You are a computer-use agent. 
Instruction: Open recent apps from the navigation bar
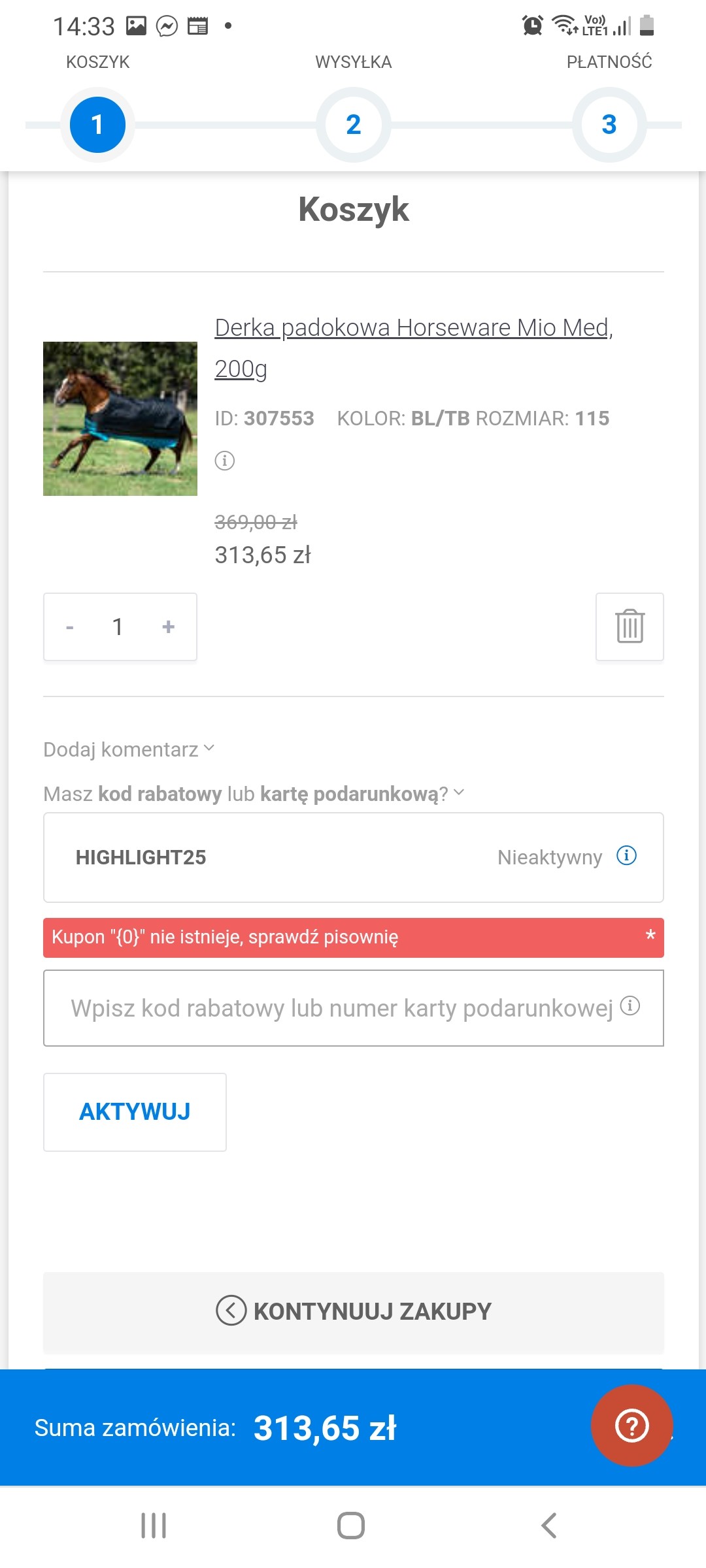point(154,1526)
